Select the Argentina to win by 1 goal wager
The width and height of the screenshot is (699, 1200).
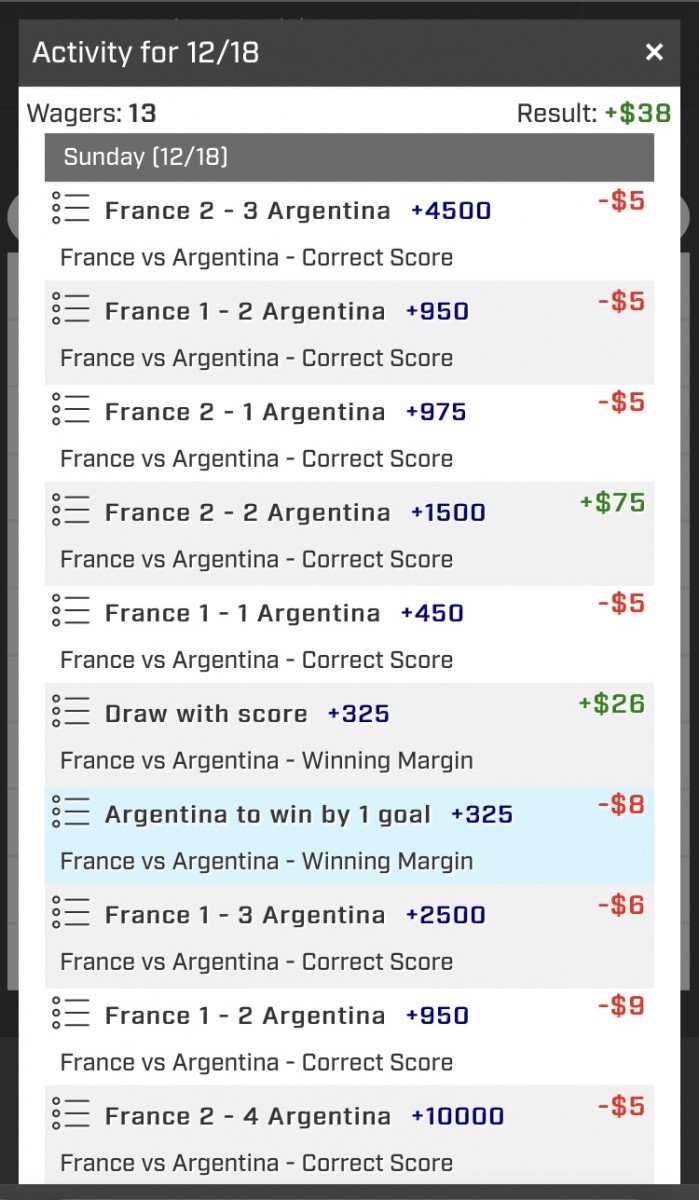pyautogui.click(x=267, y=815)
